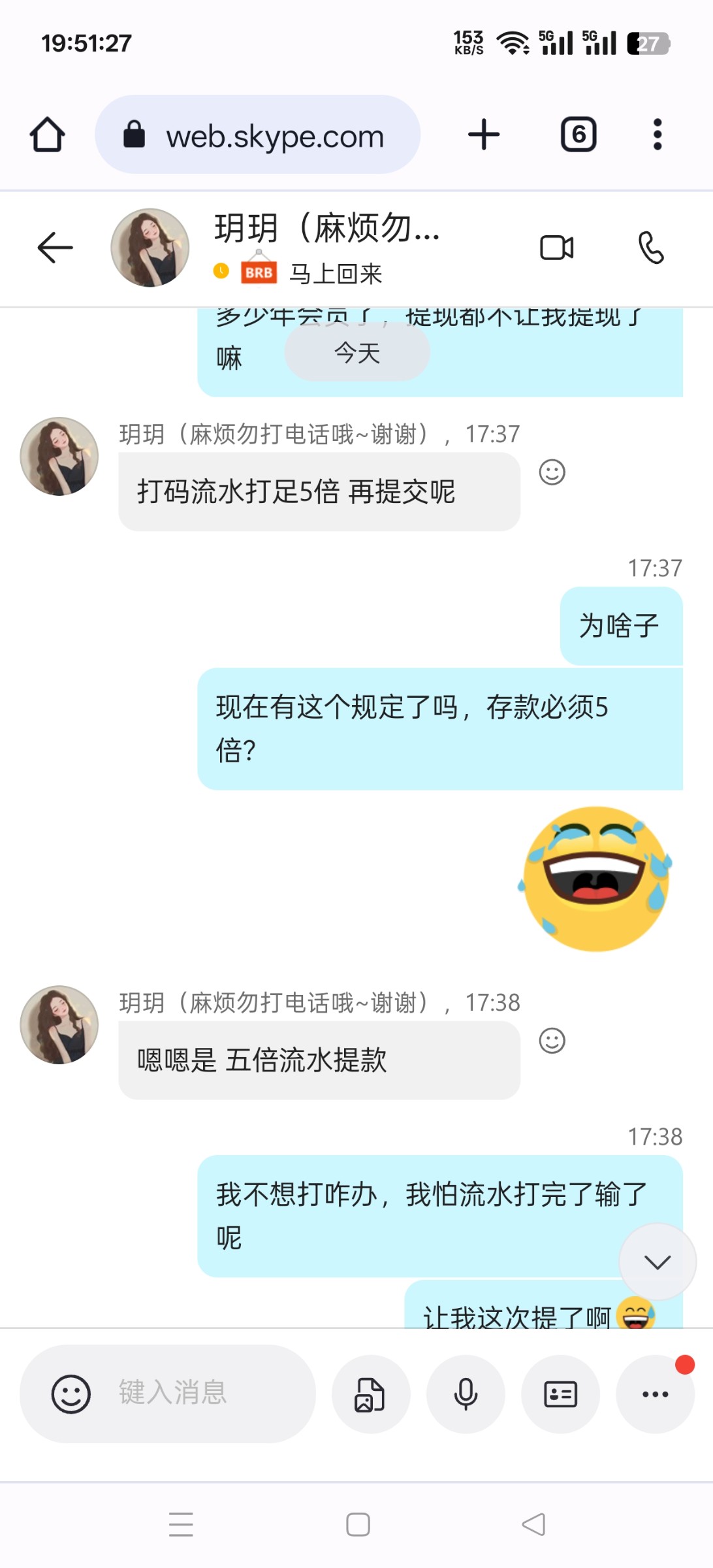
Task: React to the 打码流水打足5倍 message
Action: (x=552, y=472)
